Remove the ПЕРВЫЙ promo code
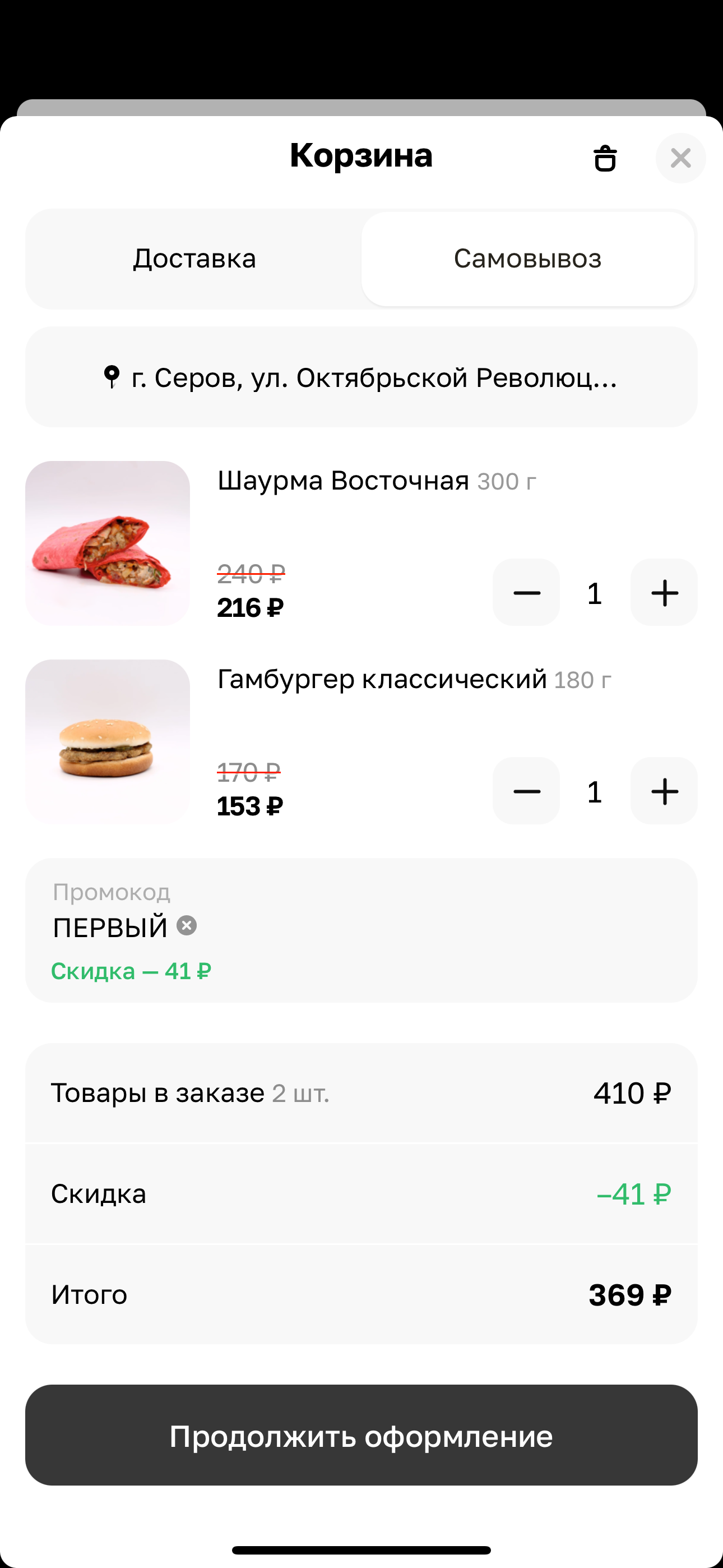 [187, 926]
